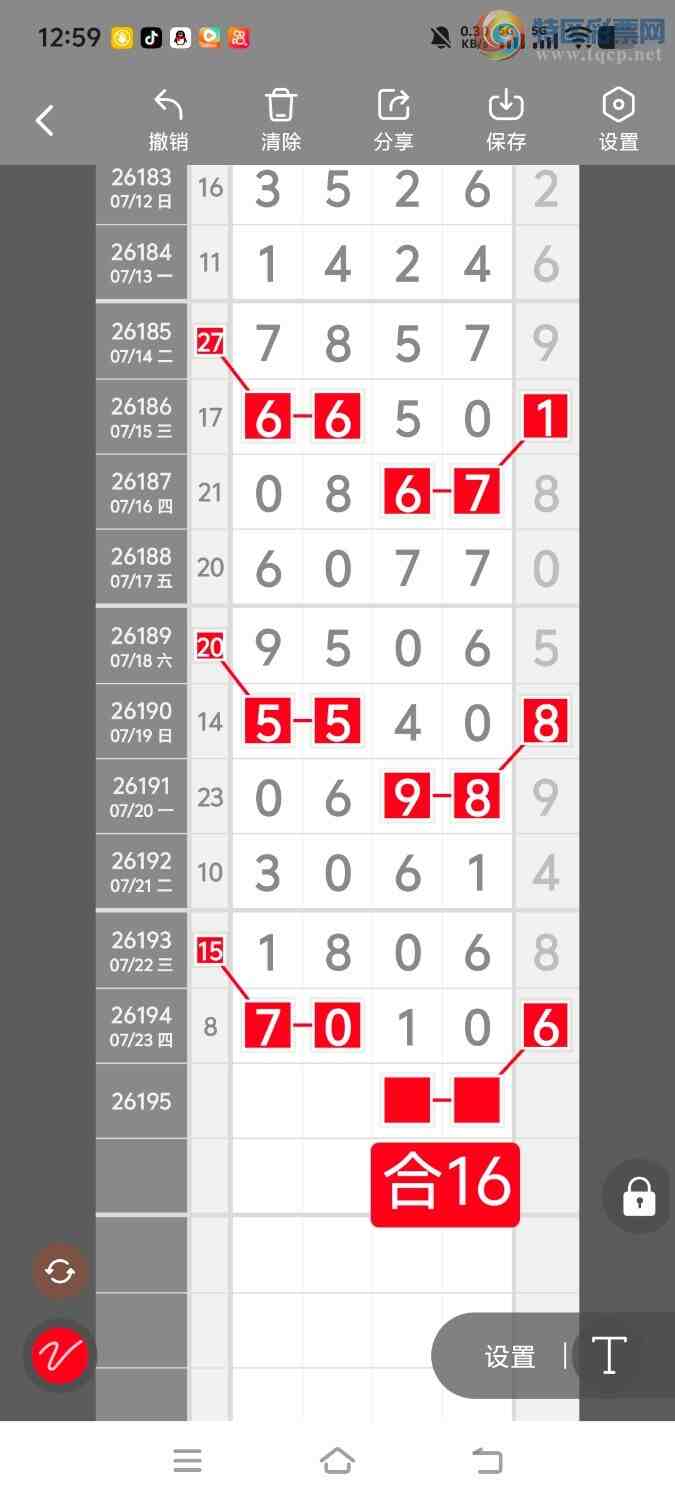Tap the brown refresh circle button

pyautogui.click(x=60, y=1272)
